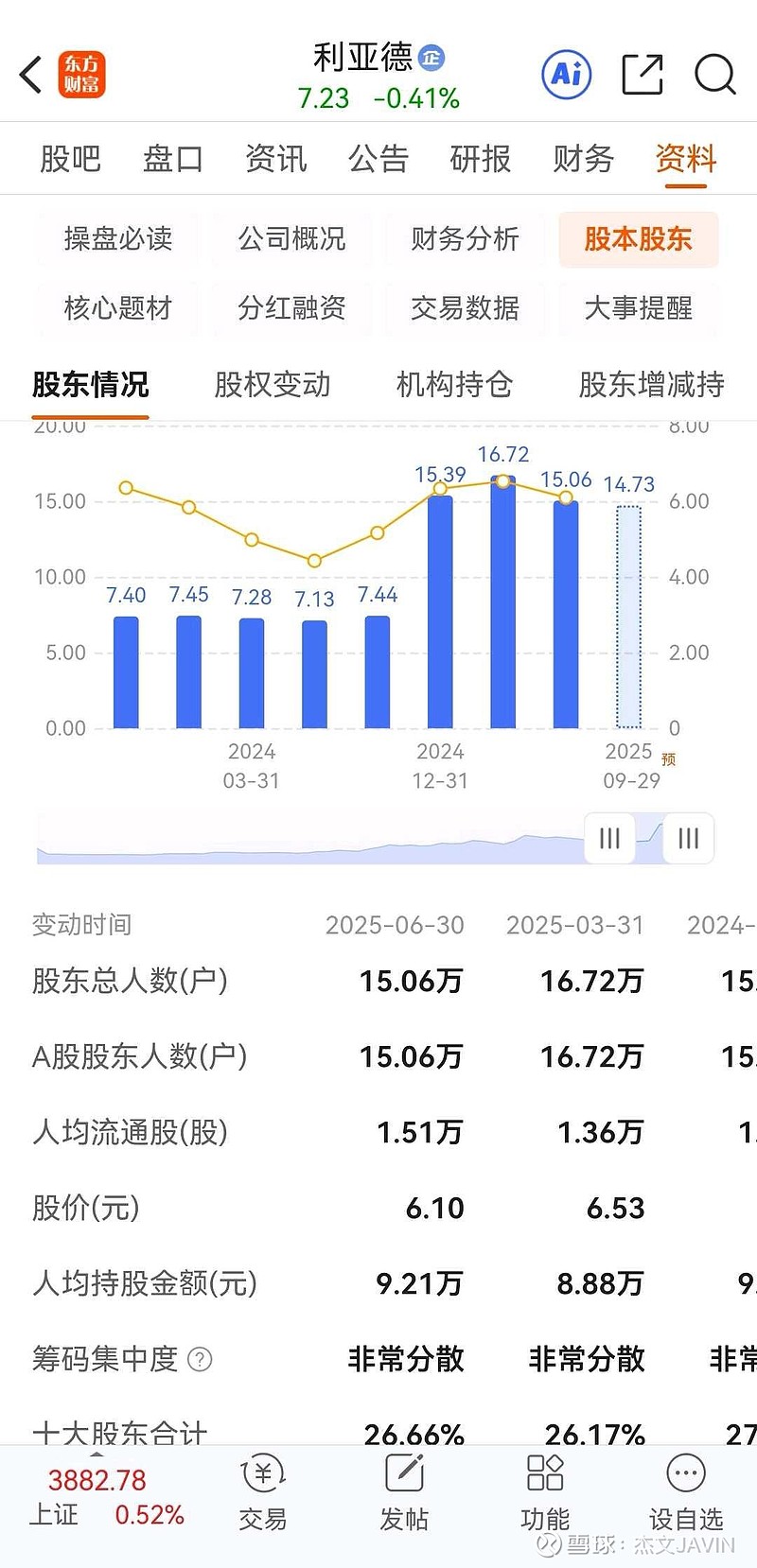757x1568 pixels.
Task: Go back using the top-left arrow
Action: [x=31, y=75]
